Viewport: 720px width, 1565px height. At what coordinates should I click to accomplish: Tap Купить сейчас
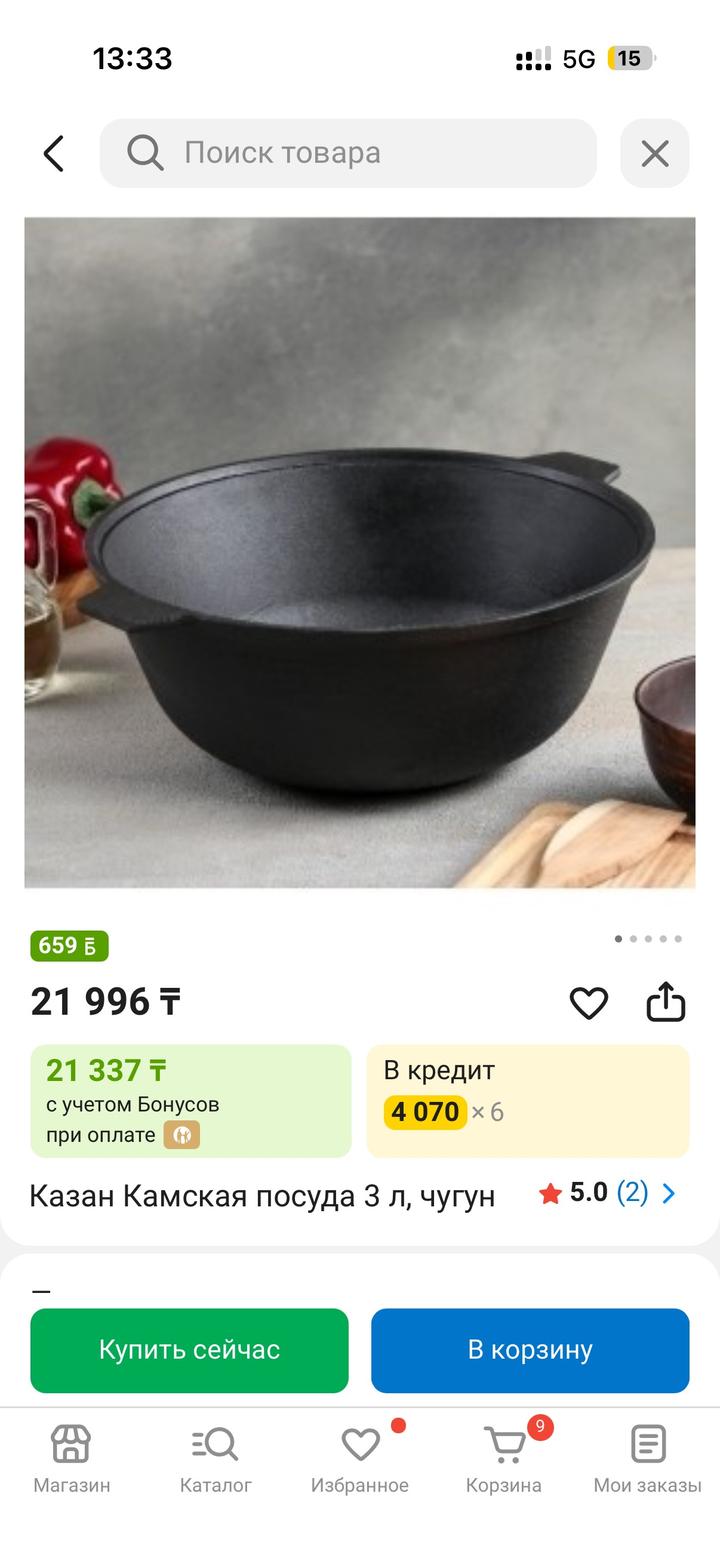point(189,1350)
